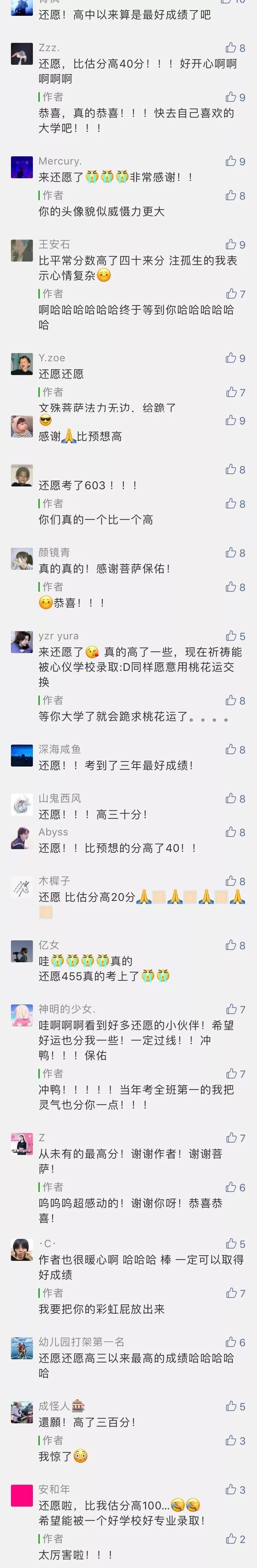Like the comment 还愿考了603
This screenshot has height=1568, width=257.
click(x=231, y=469)
